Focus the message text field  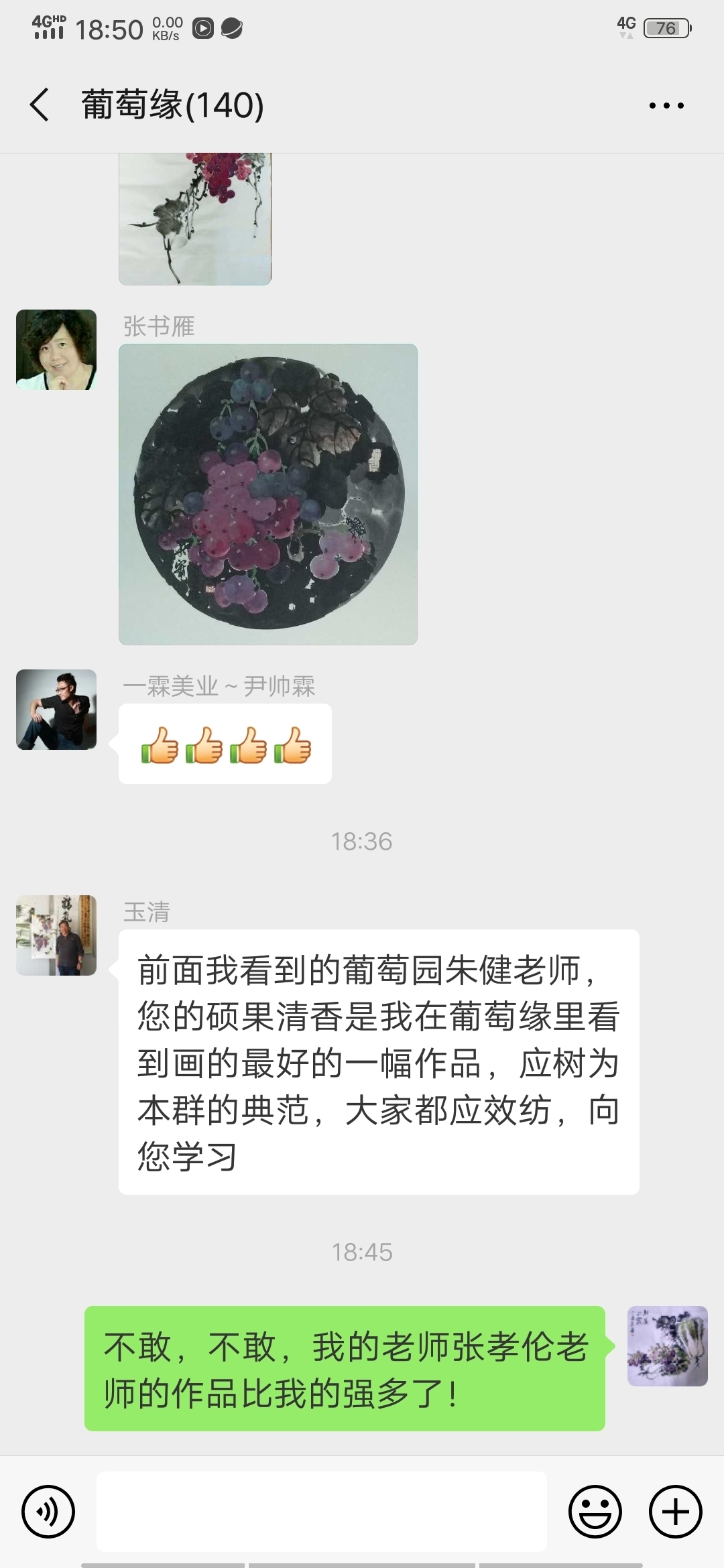click(x=322, y=1512)
